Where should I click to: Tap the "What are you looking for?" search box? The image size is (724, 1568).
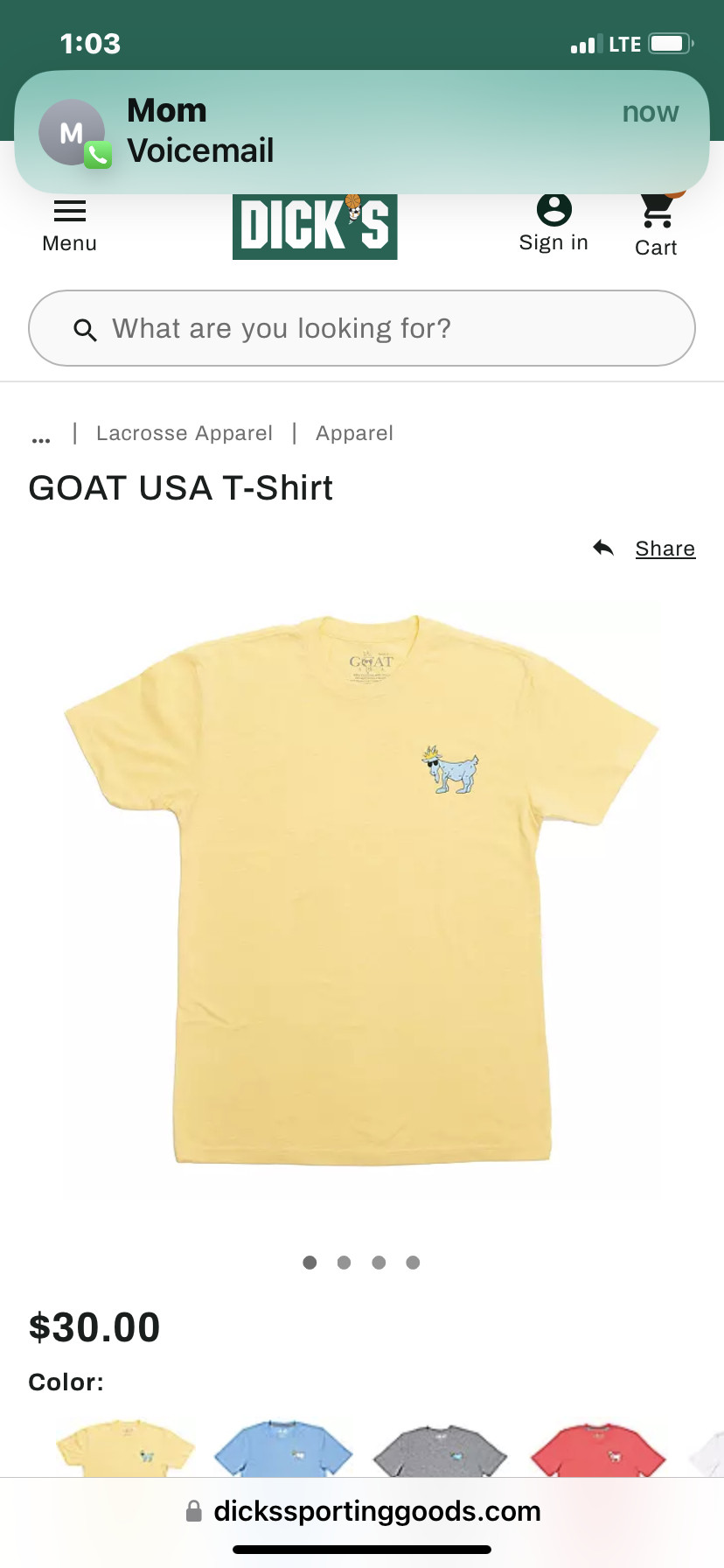(362, 328)
